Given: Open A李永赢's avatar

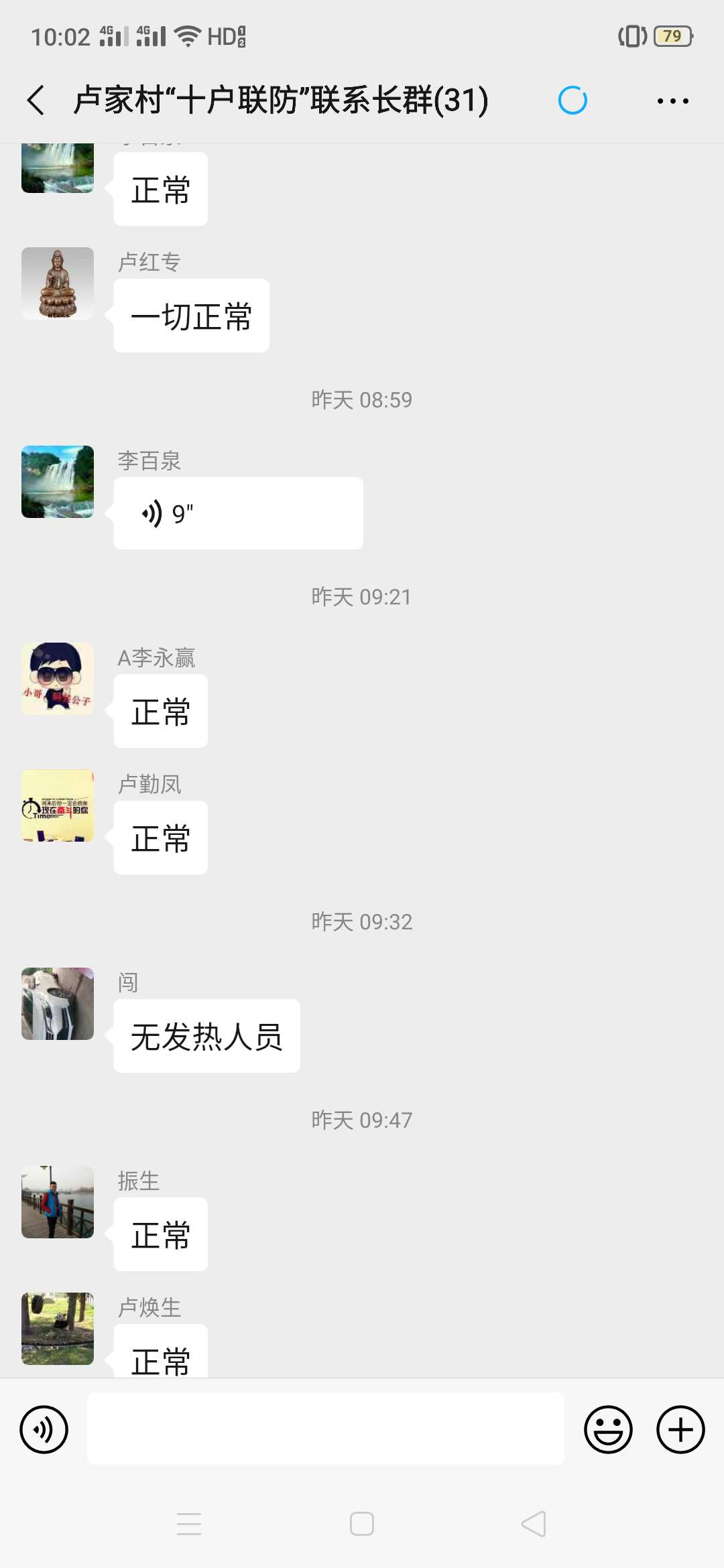Looking at the screenshot, I should (58, 679).
